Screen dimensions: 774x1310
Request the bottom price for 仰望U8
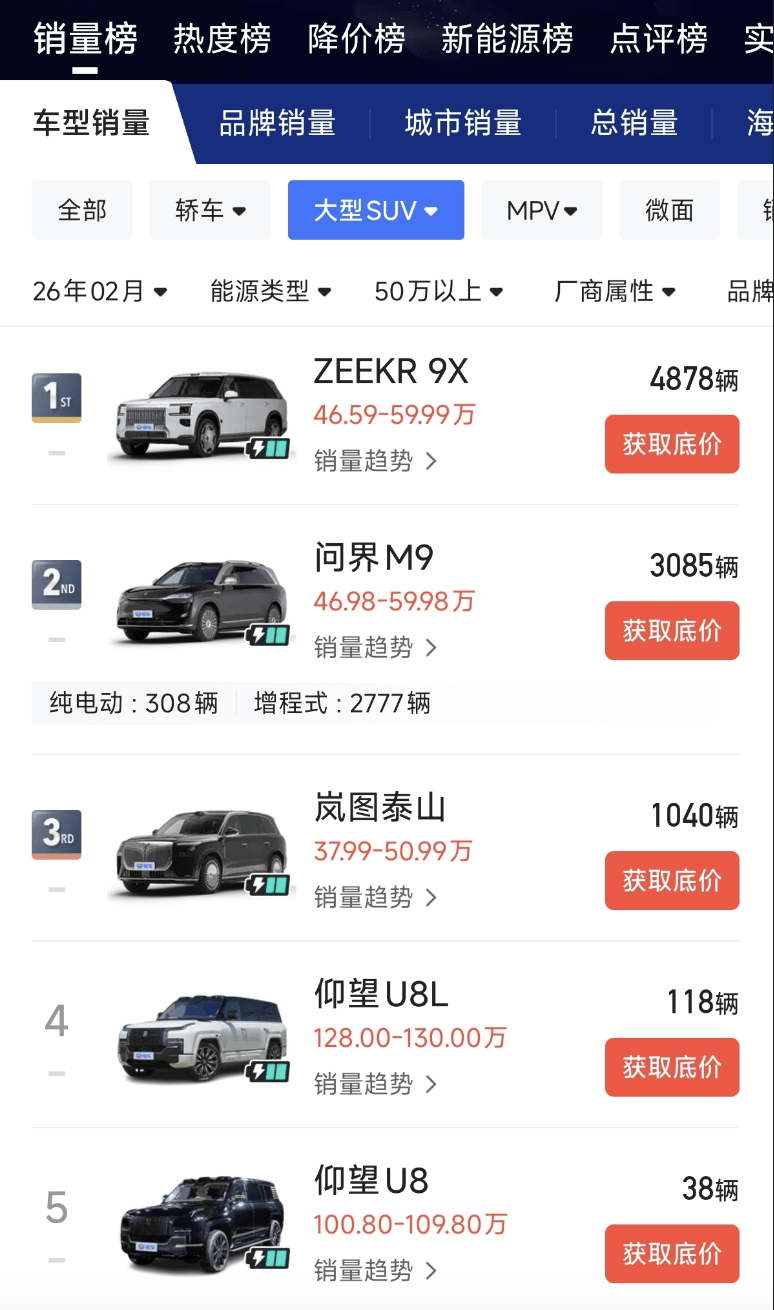tap(672, 1253)
